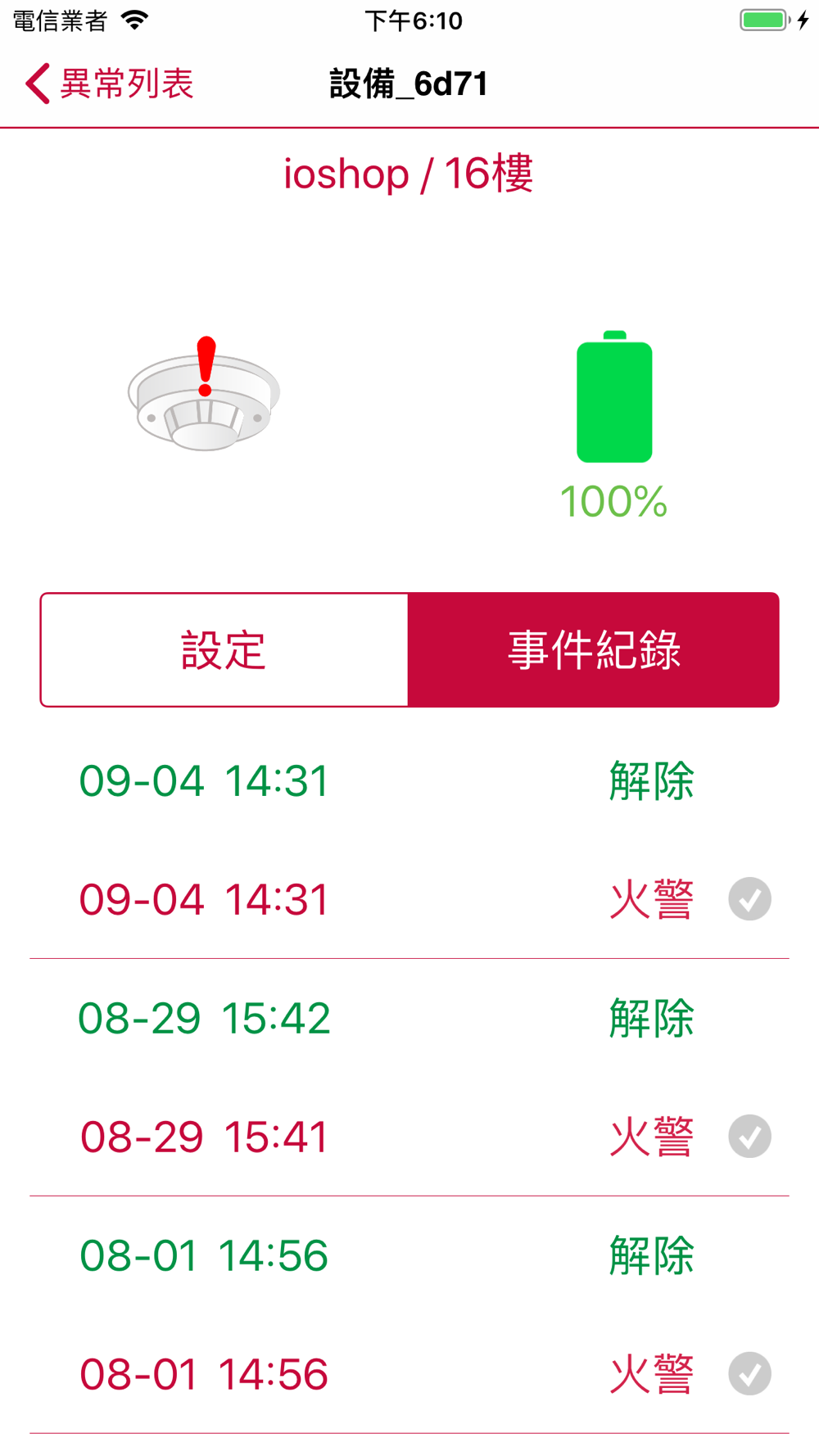Tap checkmark on 08-01 14:56 火警 event
This screenshot has height=1456, width=819.
pyautogui.click(x=749, y=1373)
